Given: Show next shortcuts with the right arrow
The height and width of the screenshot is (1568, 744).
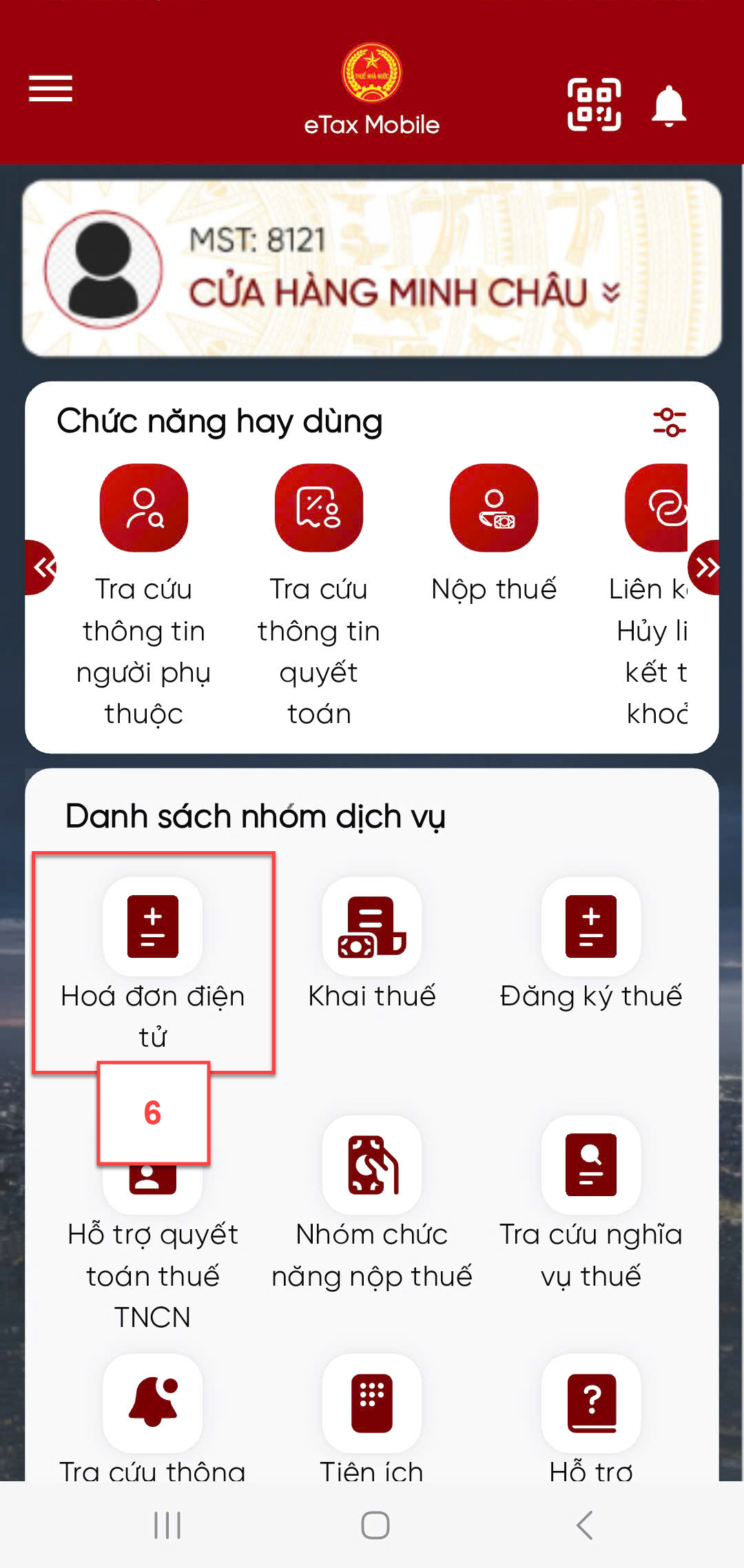Looking at the screenshot, I should click(705, 567).
